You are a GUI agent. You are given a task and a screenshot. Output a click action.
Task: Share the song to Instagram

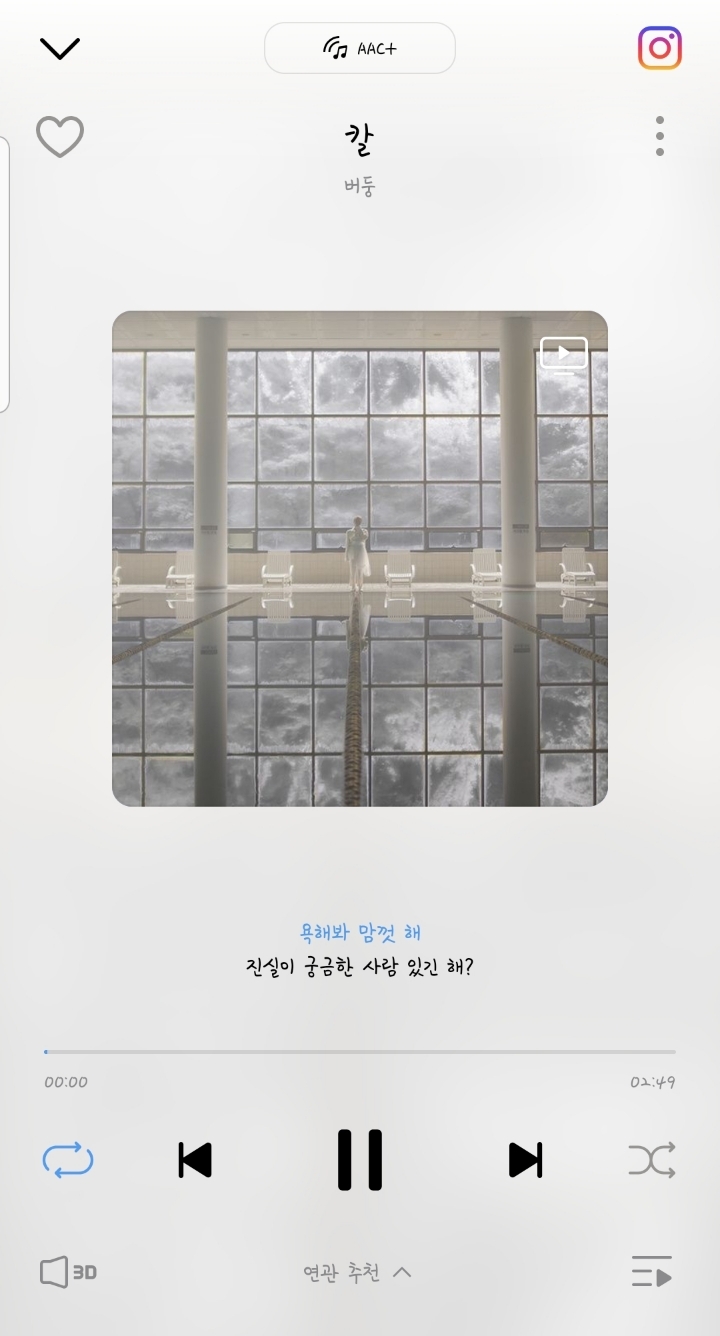[x=660, y=48]
